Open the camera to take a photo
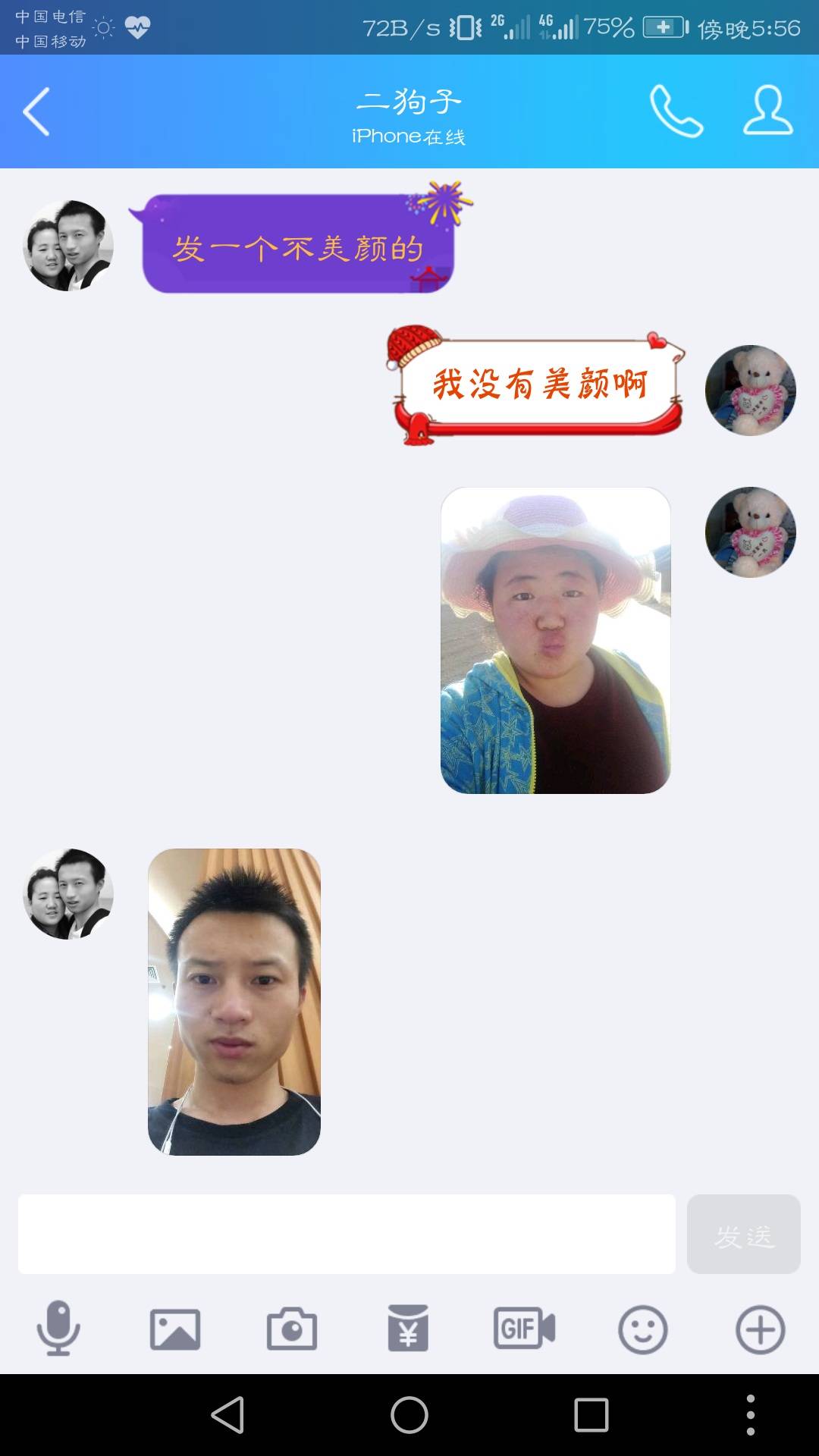The image size is (819, 1456). [292, 1329]
